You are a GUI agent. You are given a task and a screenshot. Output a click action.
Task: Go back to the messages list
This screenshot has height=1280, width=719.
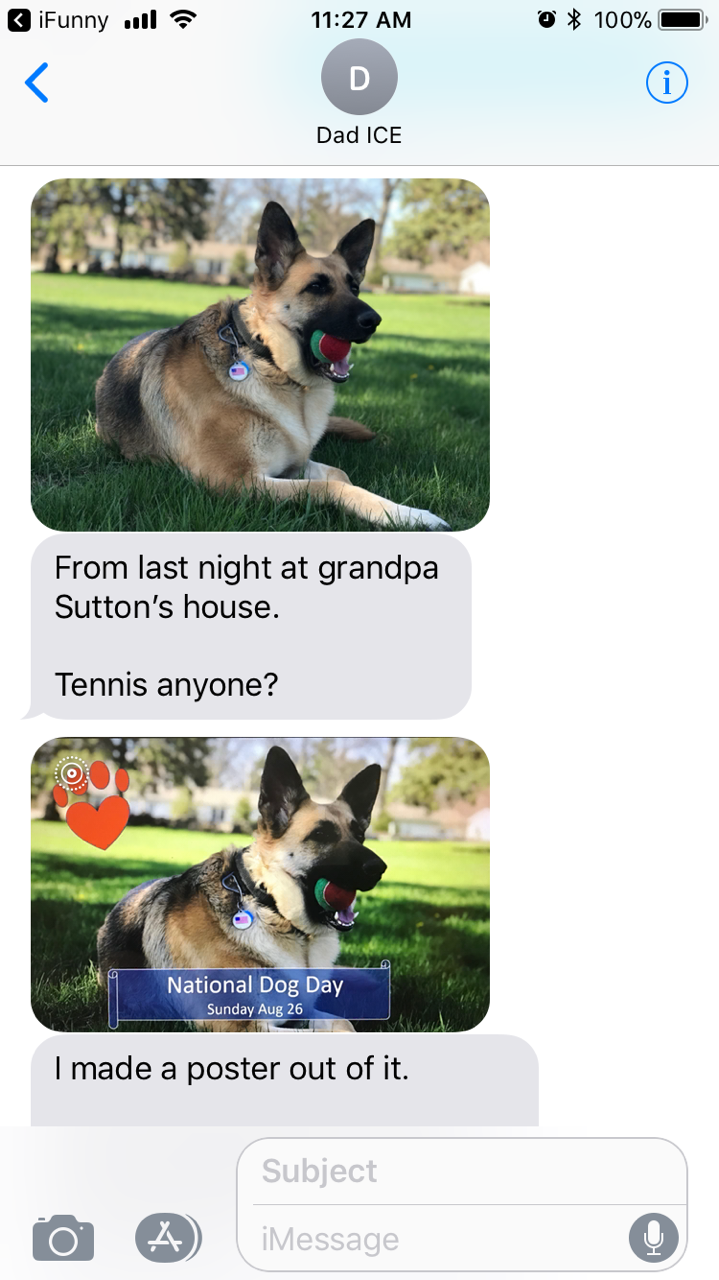tap(37, 83)
